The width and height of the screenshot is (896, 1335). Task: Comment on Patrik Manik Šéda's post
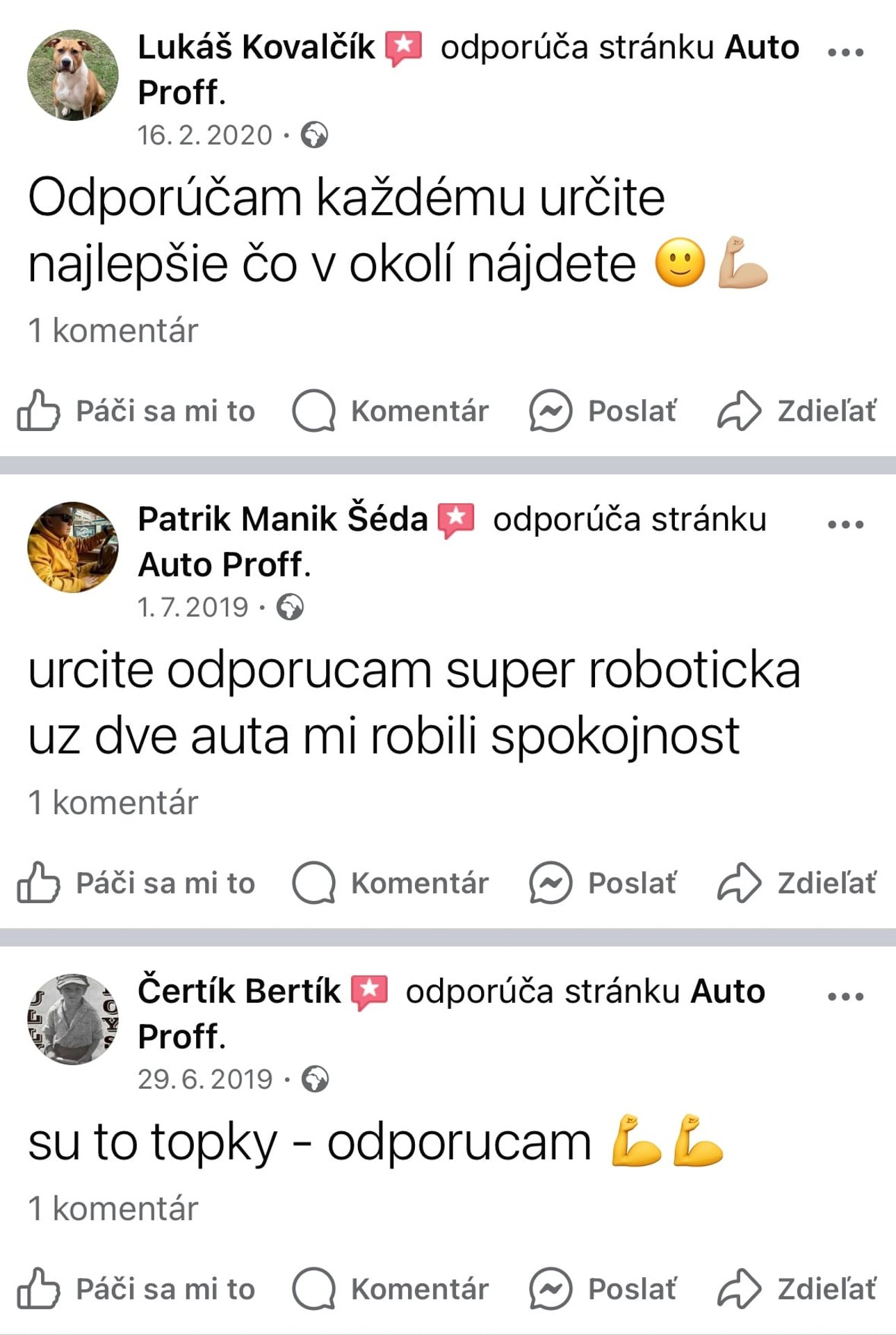click(x=391, y=883)
